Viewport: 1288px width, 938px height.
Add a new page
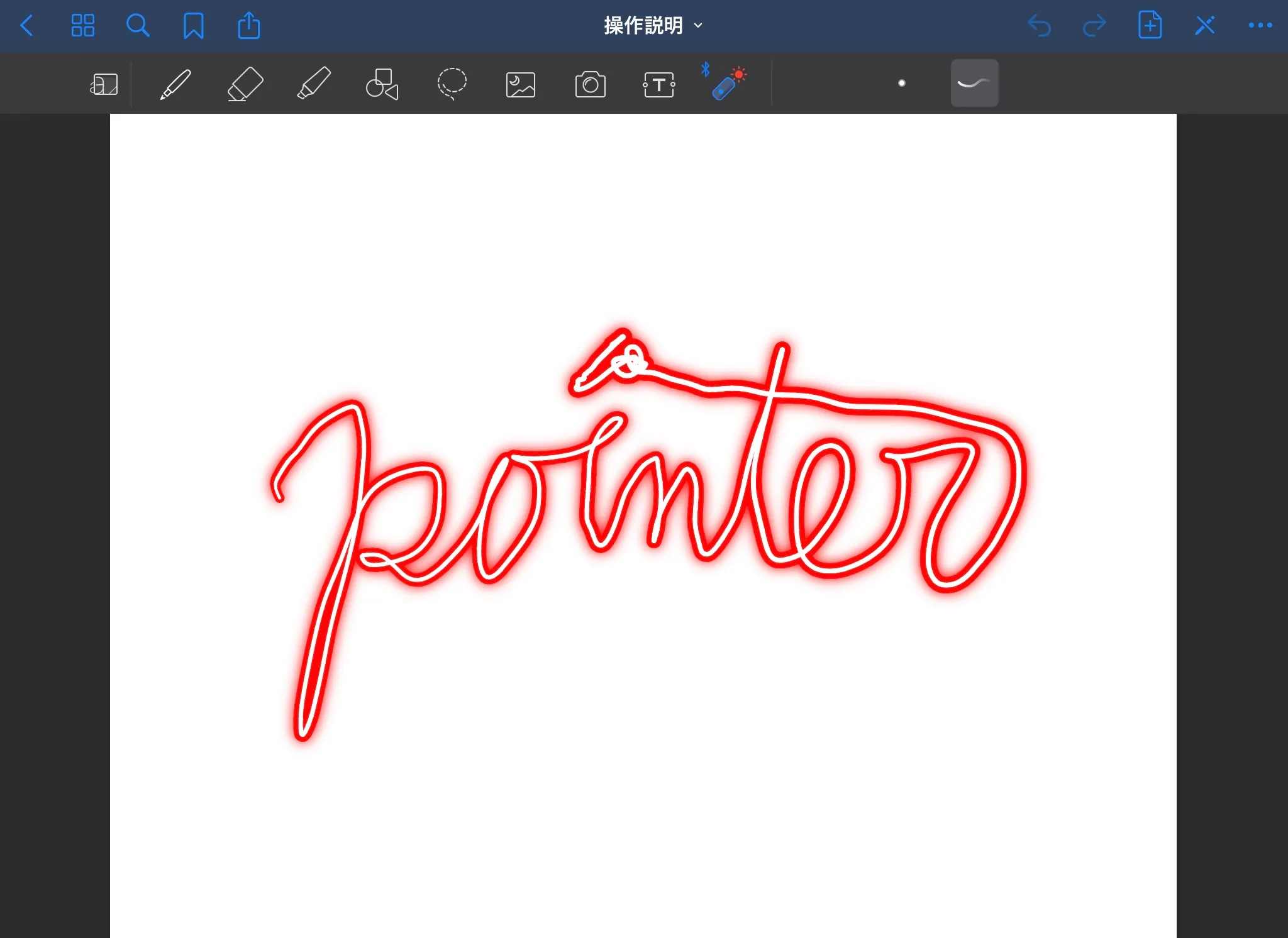[x=1150, y=26]
